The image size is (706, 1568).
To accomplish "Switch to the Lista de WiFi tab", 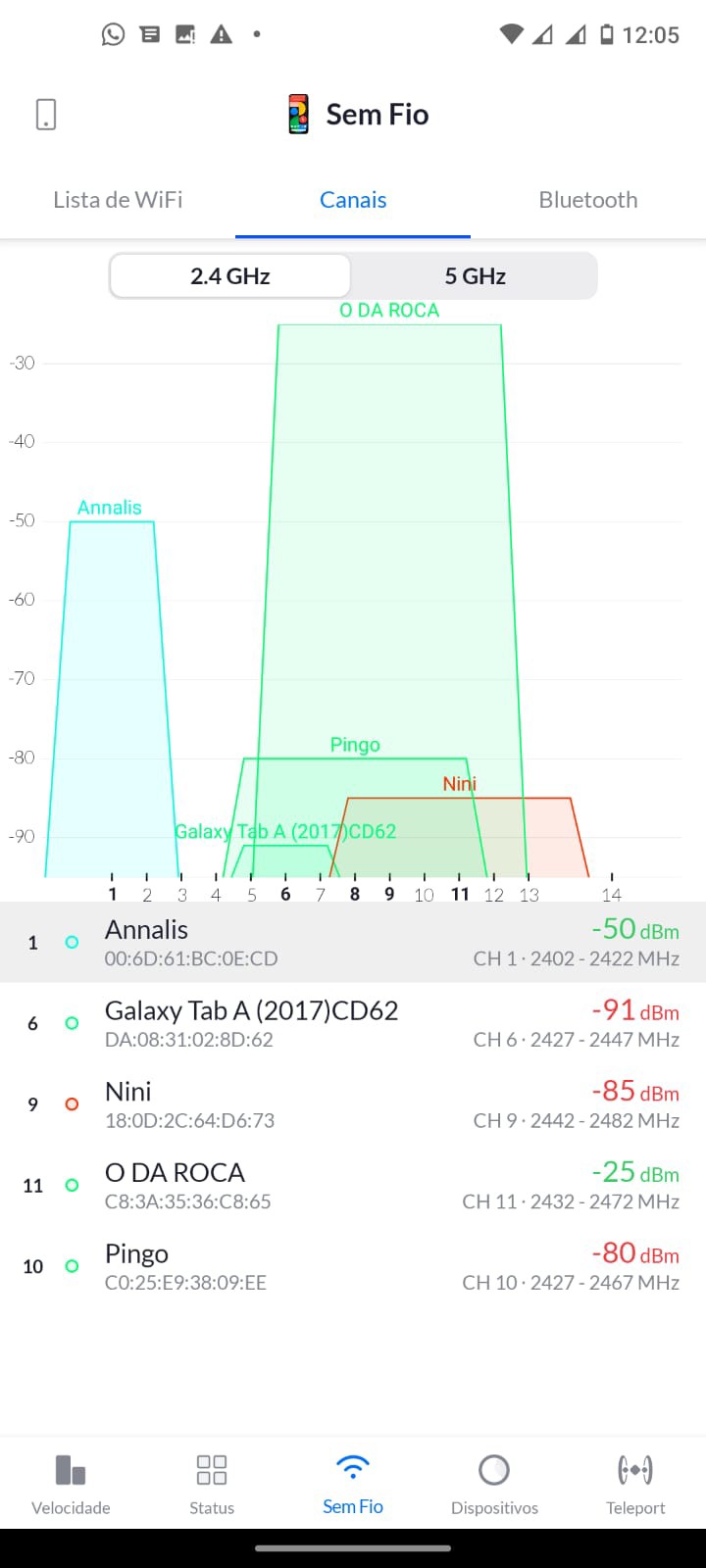I will [x=118, y=200].
